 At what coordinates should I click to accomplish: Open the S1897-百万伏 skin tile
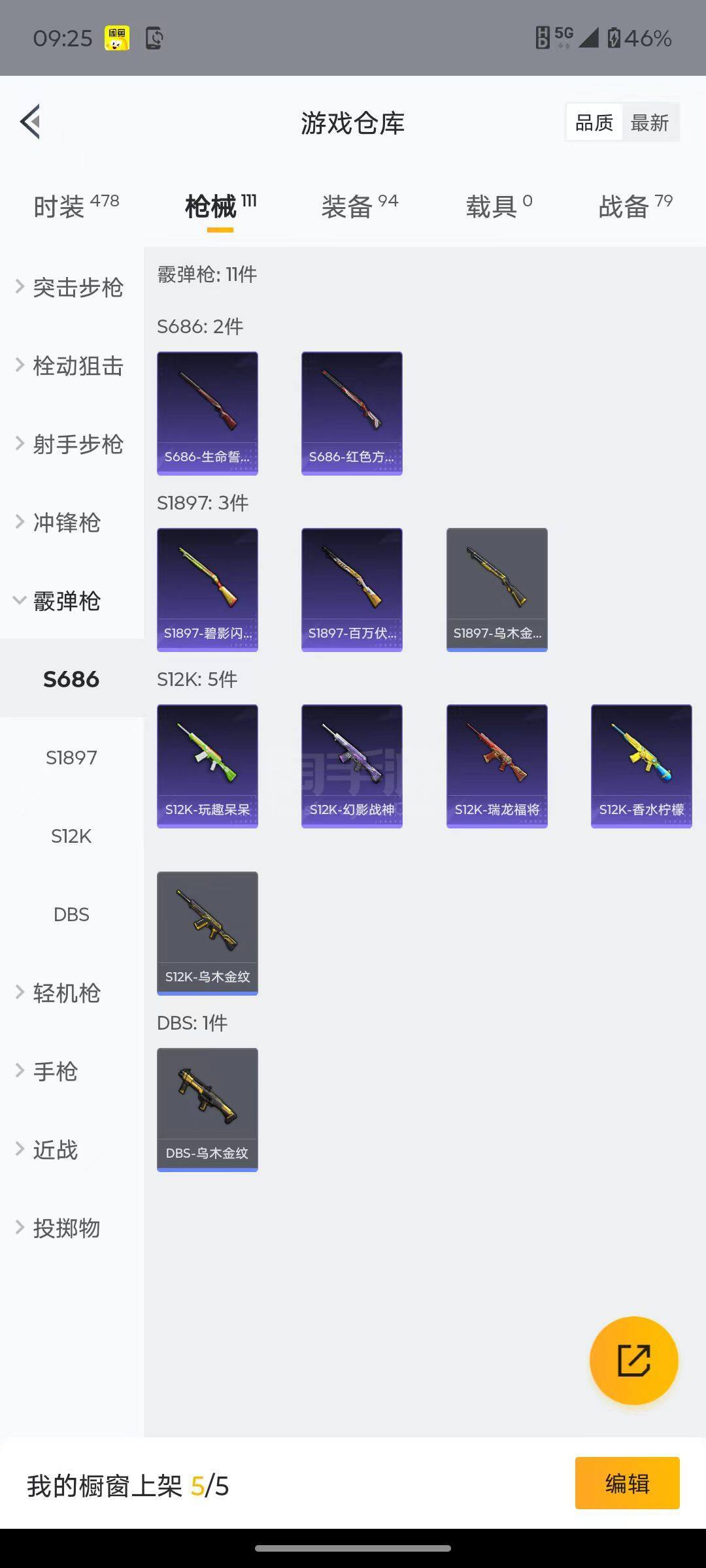(352, 589)
